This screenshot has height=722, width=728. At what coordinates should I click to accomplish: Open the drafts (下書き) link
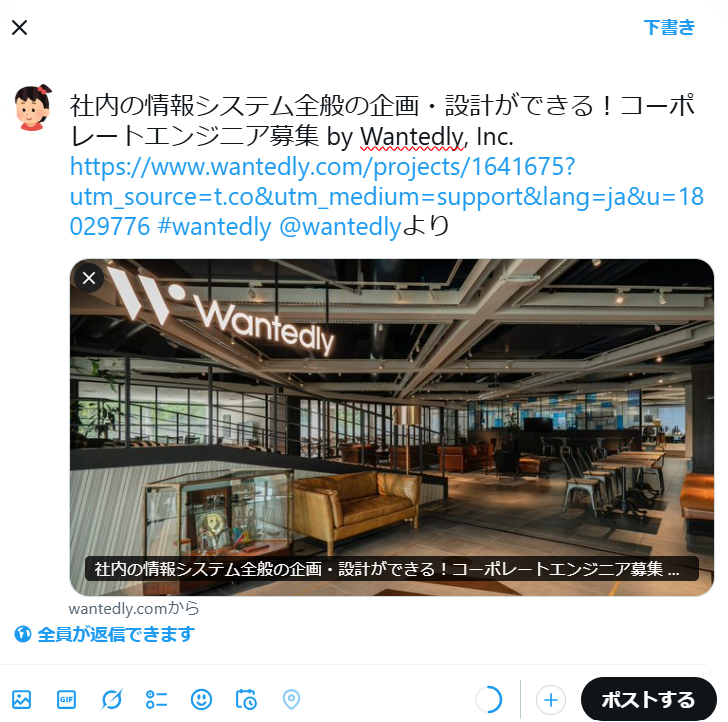(x=669, y=27)
